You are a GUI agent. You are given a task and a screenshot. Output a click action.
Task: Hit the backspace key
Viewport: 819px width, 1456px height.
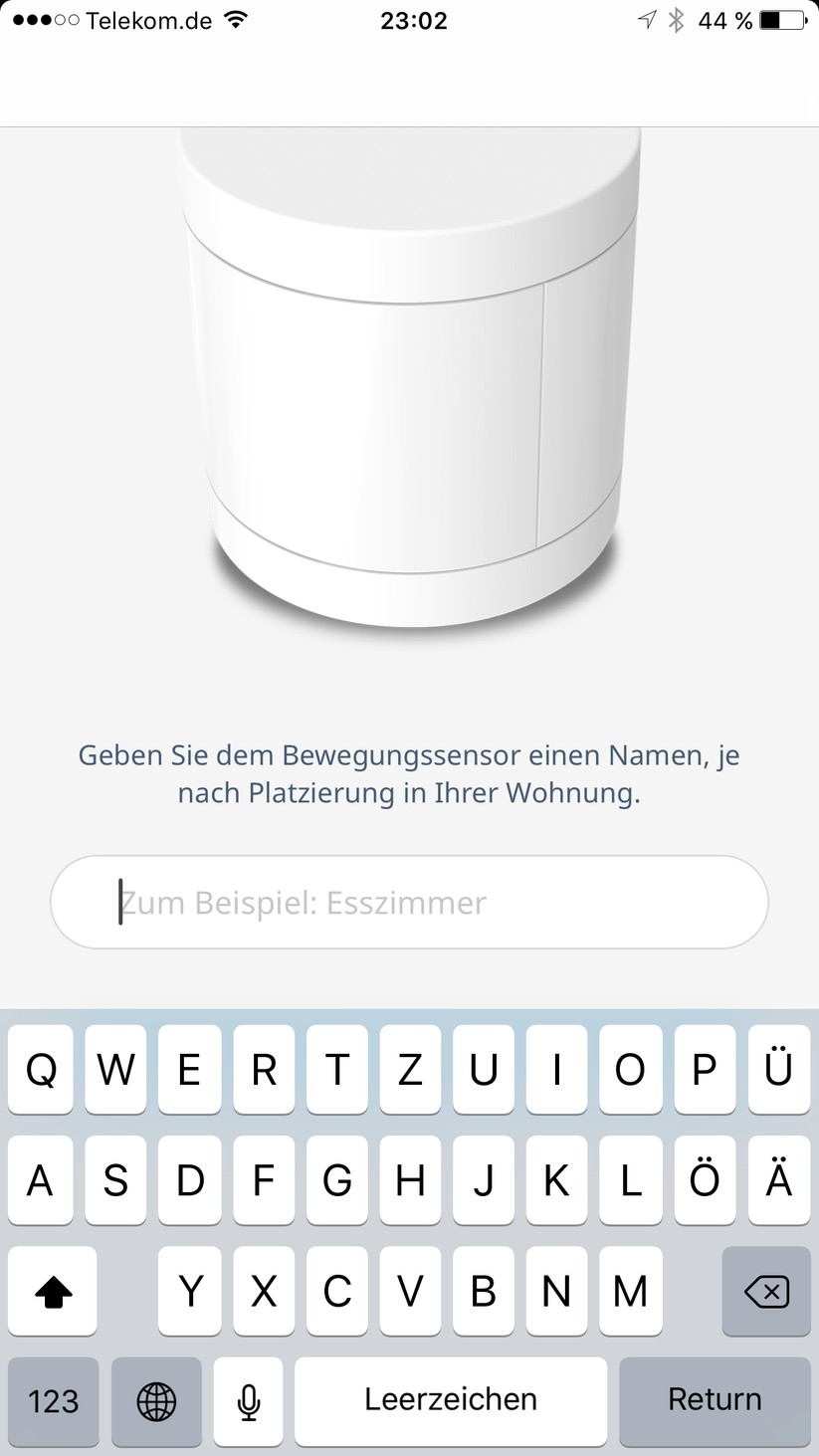tap(765, 1291)
